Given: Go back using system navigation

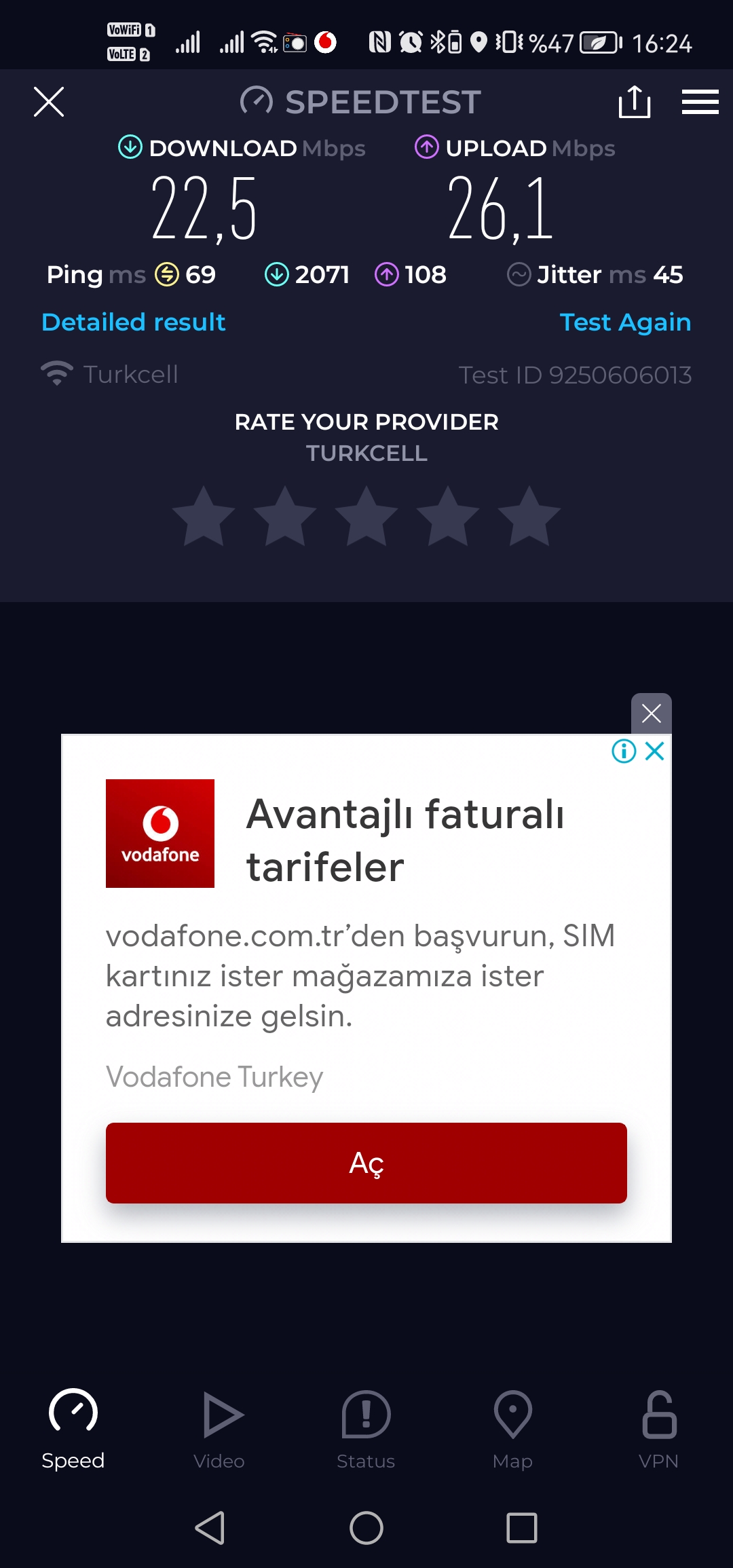Looking at the screenshot, I should [210, 1528].
